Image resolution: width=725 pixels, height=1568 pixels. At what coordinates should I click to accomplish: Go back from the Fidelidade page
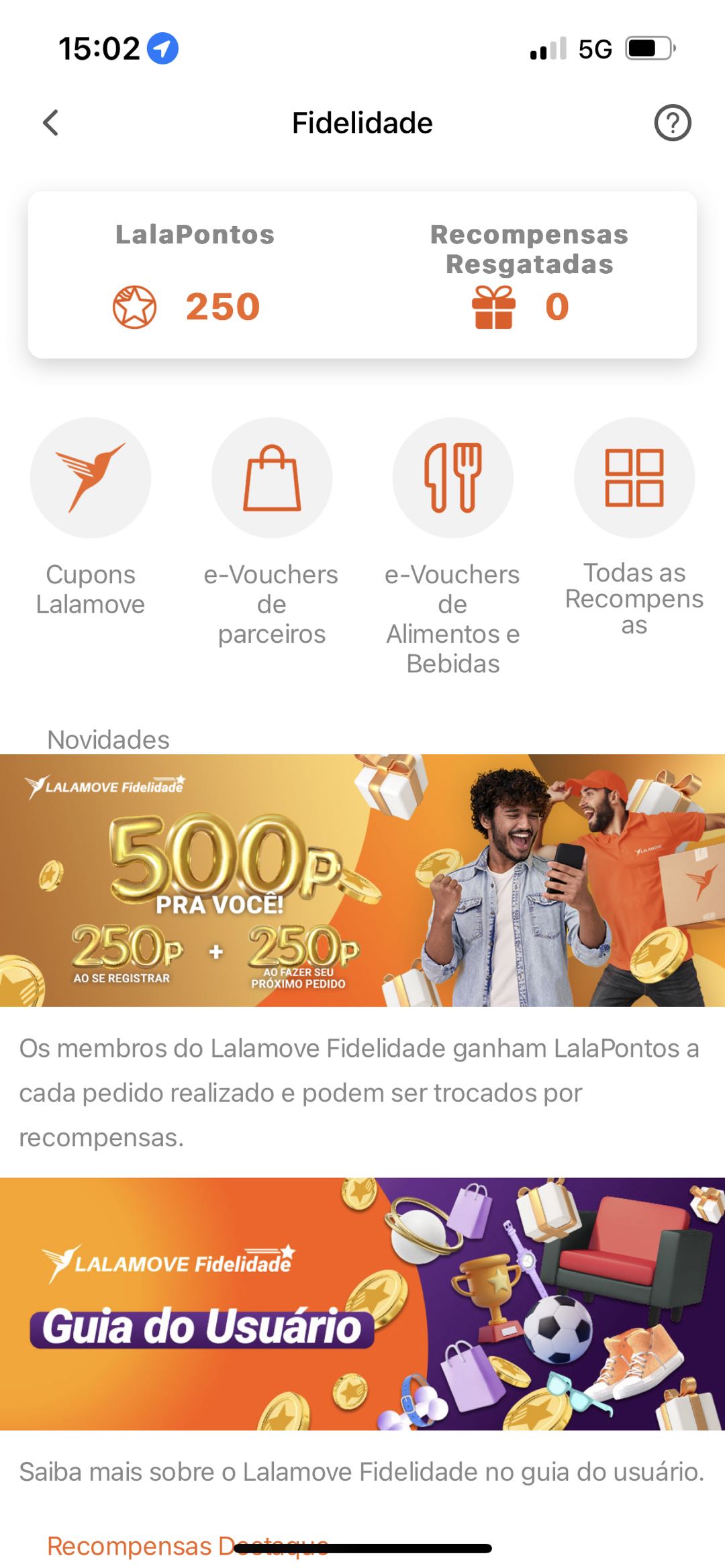coord(50,123)
